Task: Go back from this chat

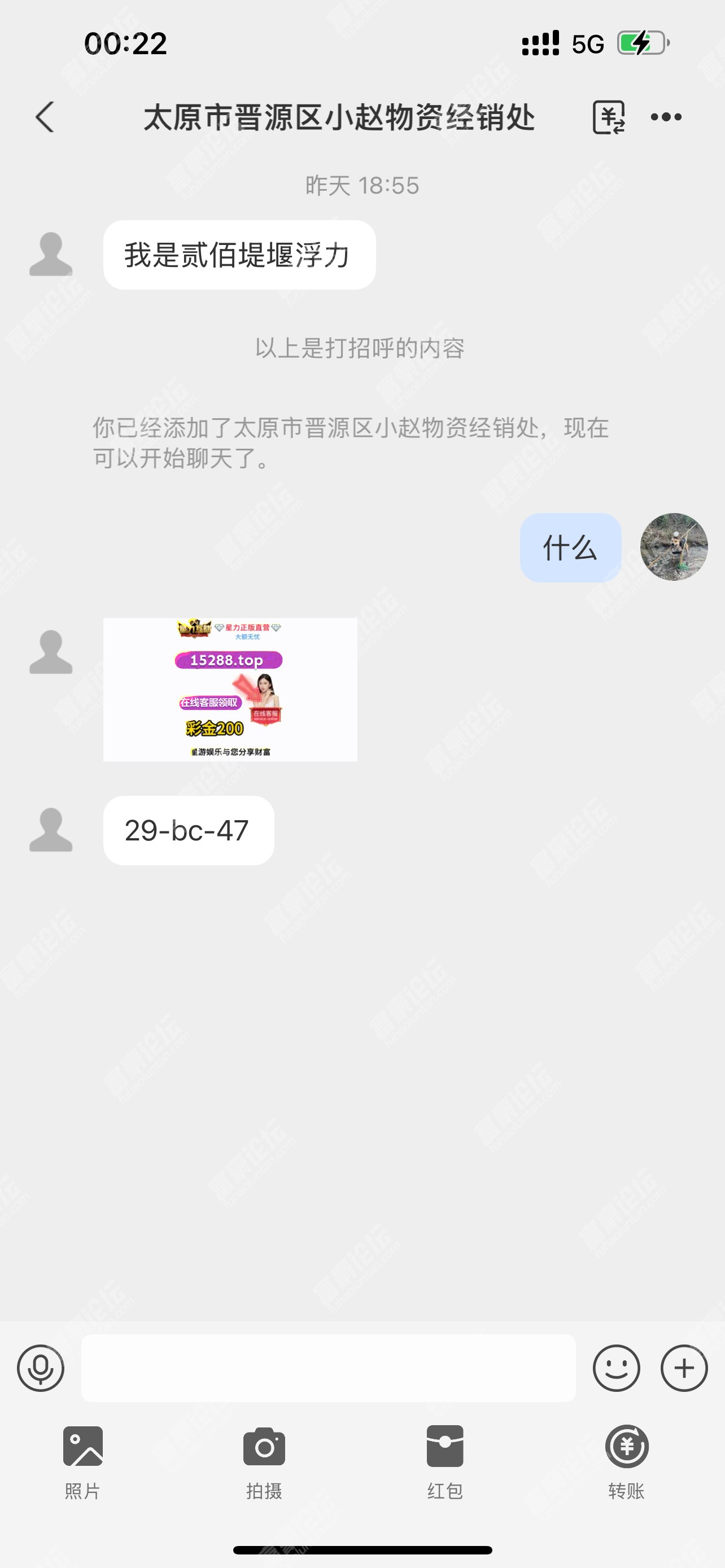Action: coord(45,117)
